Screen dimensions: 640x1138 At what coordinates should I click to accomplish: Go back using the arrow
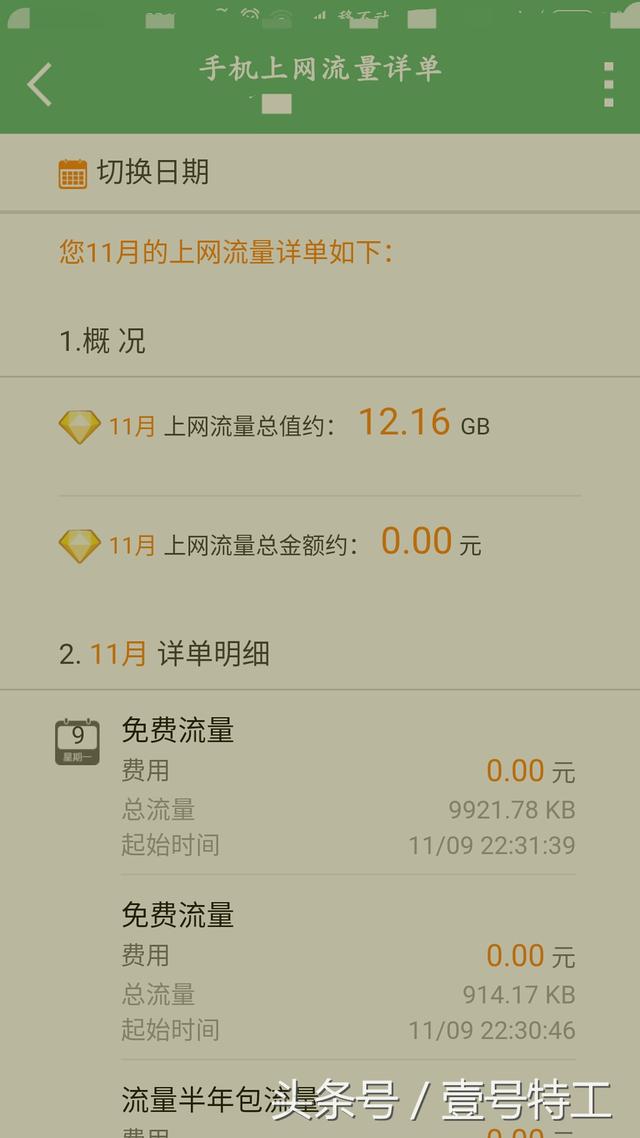click(x=40, y=85)
